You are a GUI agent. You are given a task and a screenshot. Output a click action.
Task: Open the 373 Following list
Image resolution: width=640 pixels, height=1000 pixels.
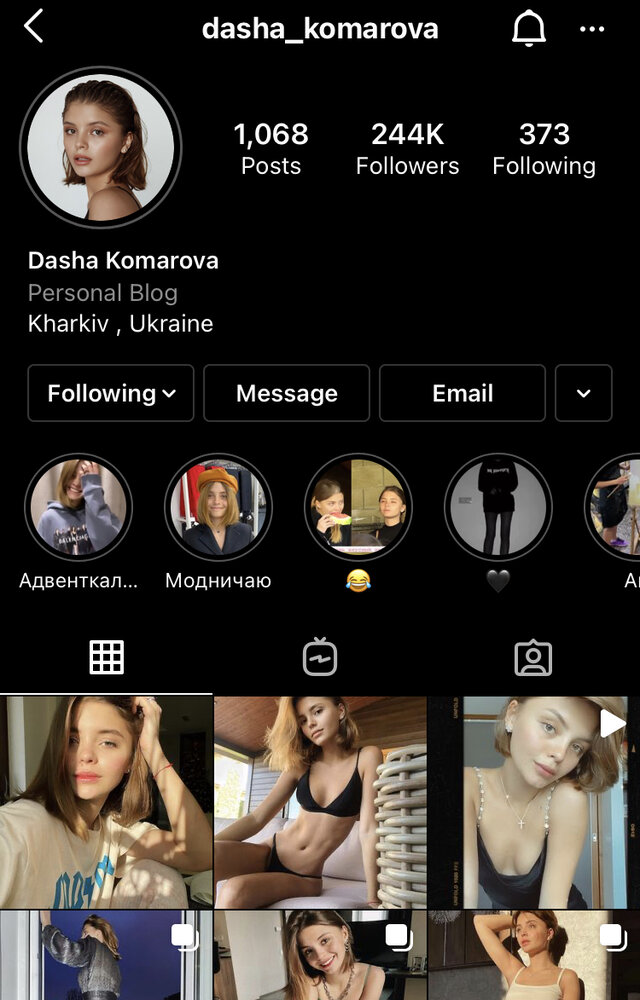coord(543,149)
